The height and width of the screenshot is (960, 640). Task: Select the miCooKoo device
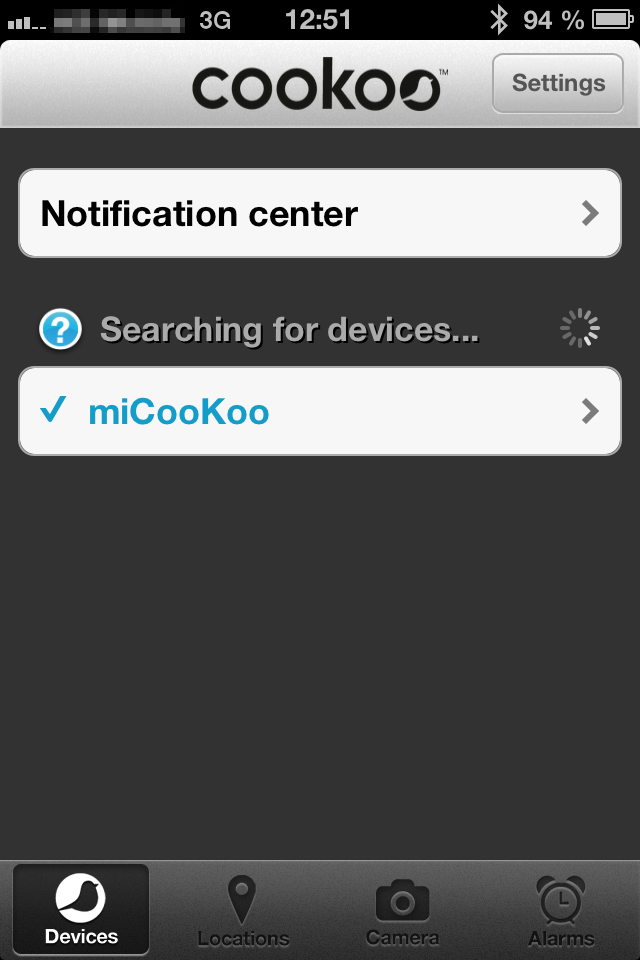pos(320,411)
